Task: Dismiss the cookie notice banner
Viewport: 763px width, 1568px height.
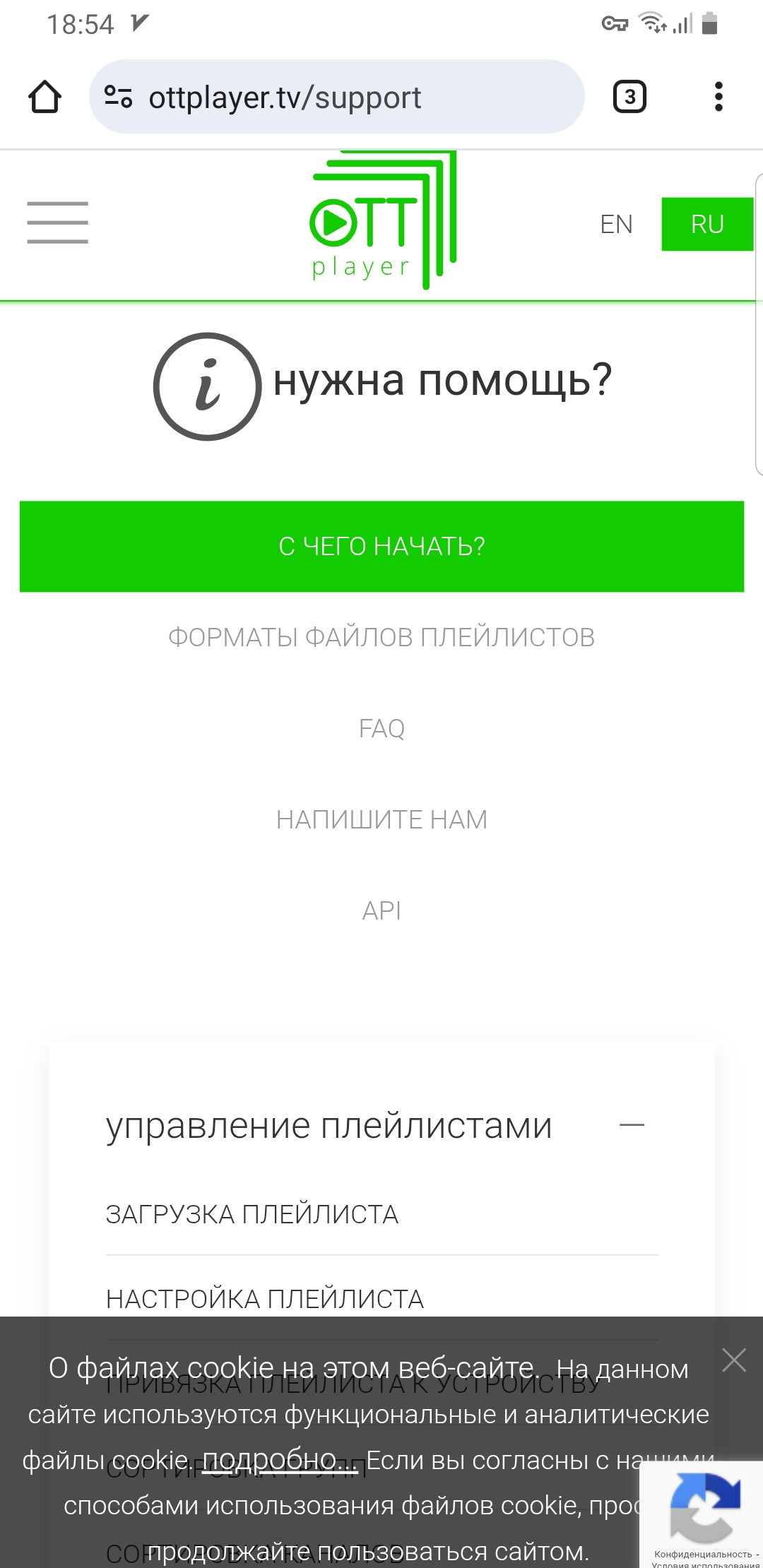Action: [x=734, y=1360]
